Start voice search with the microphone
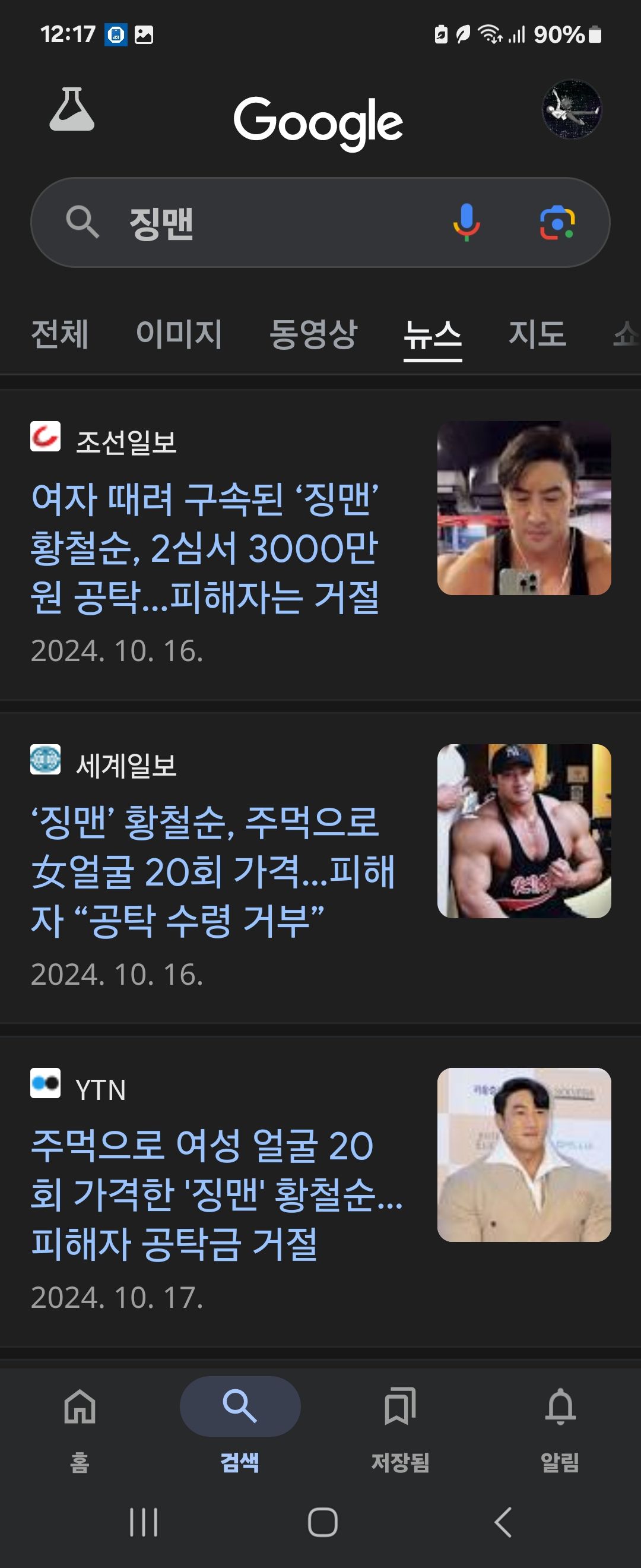The image size is (641, 1568). point(466,223)
